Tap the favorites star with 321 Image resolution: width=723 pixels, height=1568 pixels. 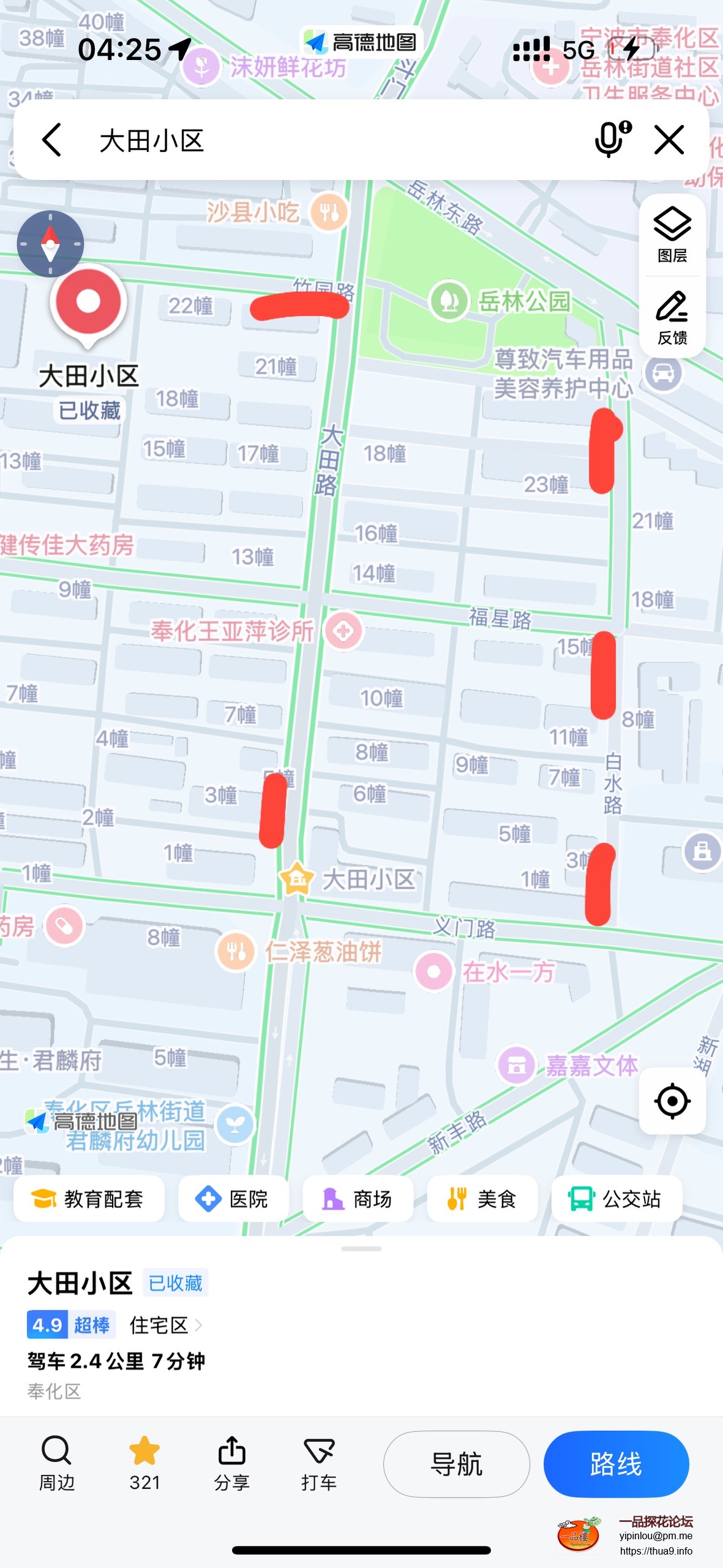[144, 1464]
